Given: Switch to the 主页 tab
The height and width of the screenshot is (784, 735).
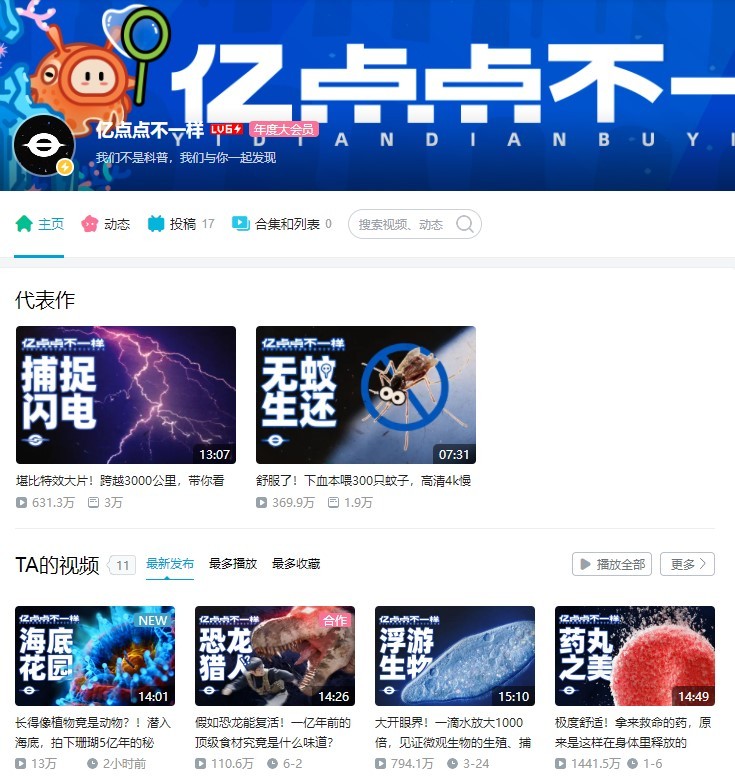Looking at the screenshot, I should point(40,224).
